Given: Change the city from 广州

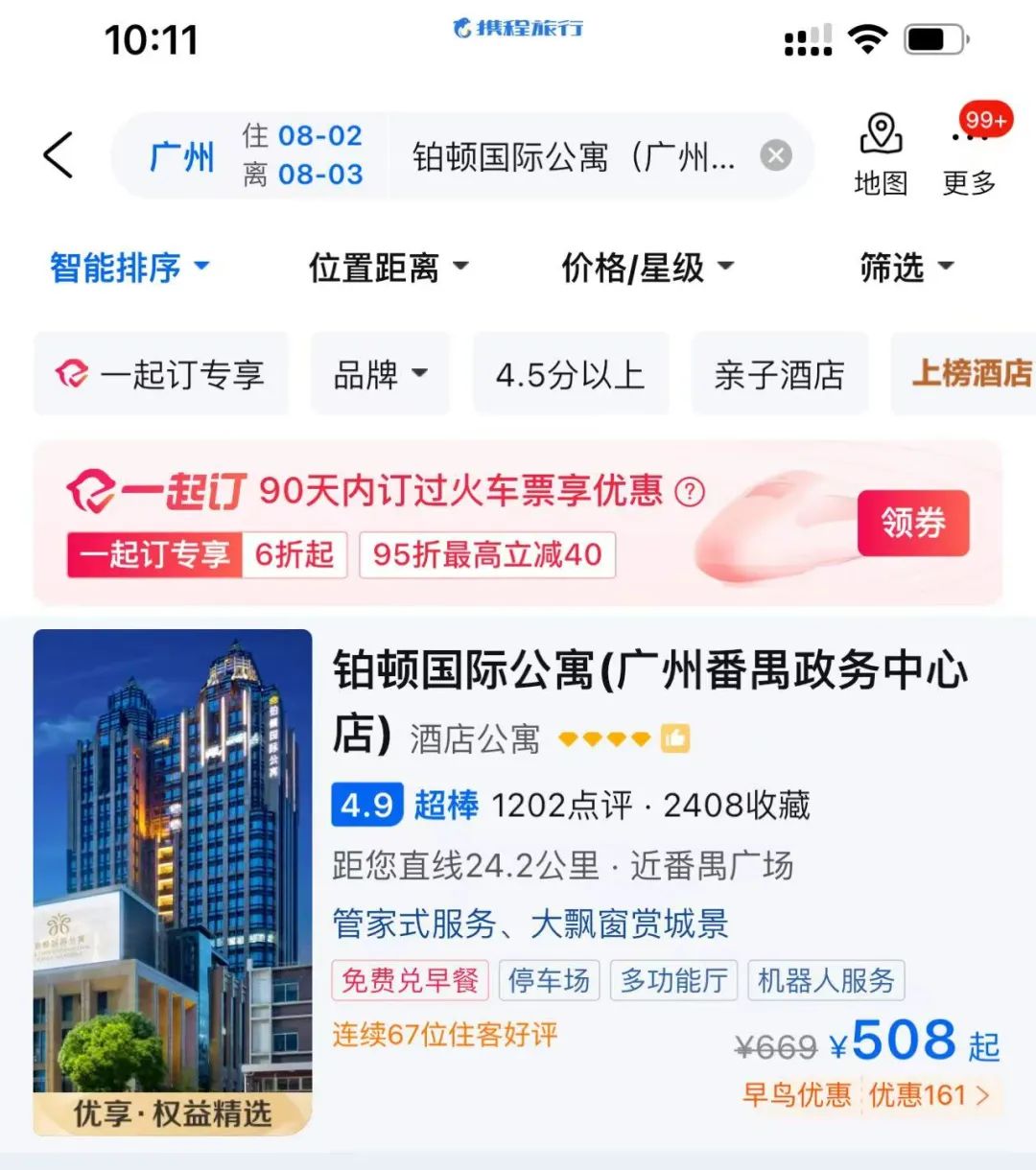Looking at the screenshot, I should (181, 156).
